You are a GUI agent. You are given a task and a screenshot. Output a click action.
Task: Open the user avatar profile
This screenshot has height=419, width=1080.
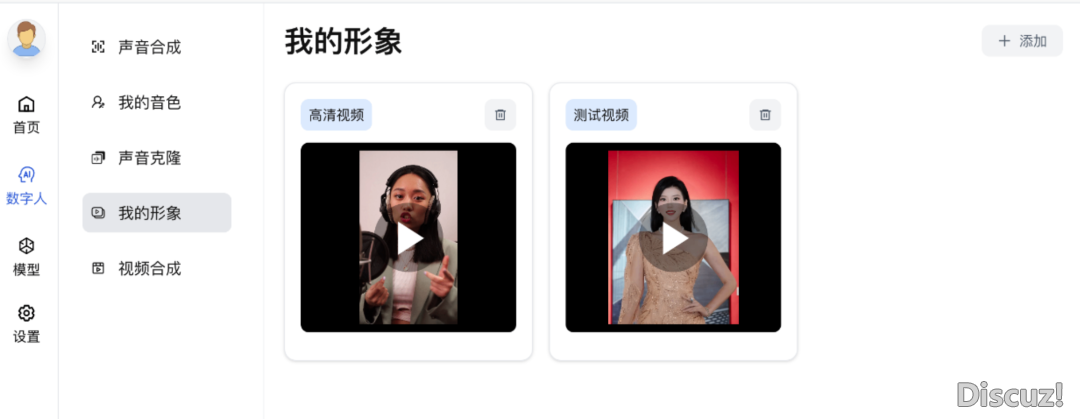[x=26, y=39]
